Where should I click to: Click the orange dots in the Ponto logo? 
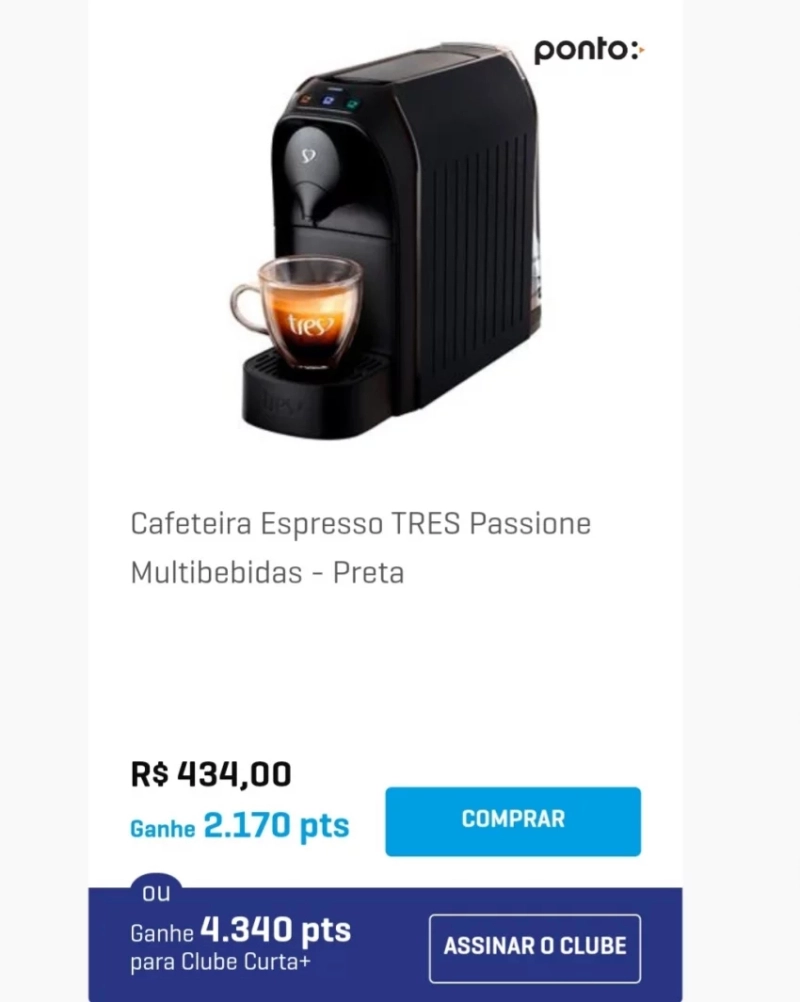639,48
